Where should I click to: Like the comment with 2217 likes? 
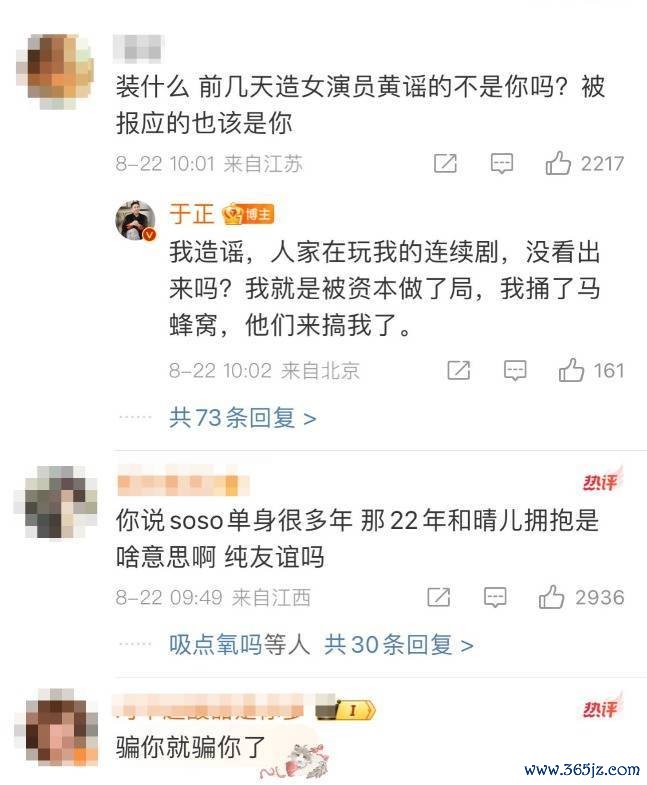coord(558,164)
